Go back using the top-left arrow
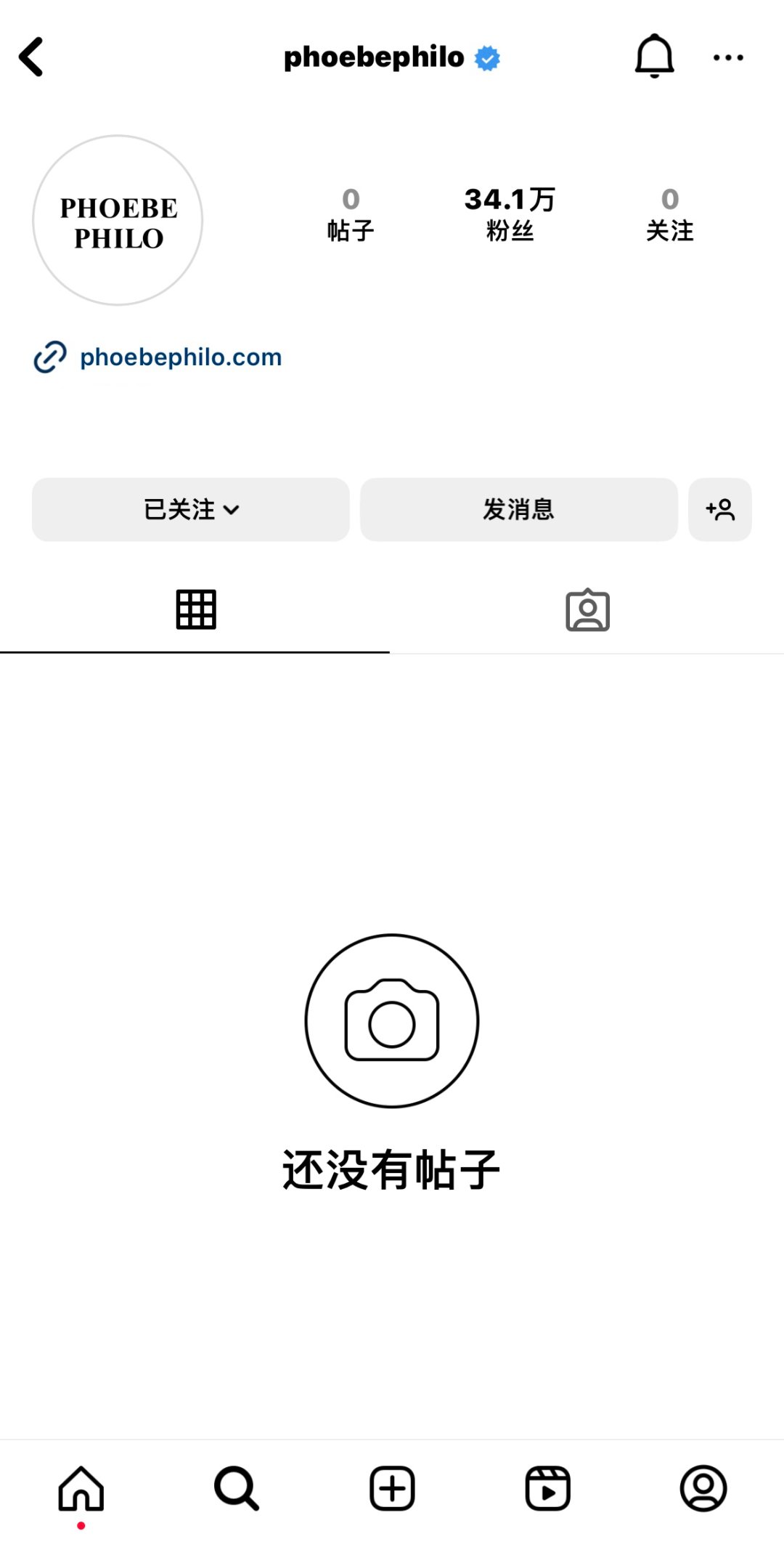The image size is (784, 1547). tap(31, 57)
